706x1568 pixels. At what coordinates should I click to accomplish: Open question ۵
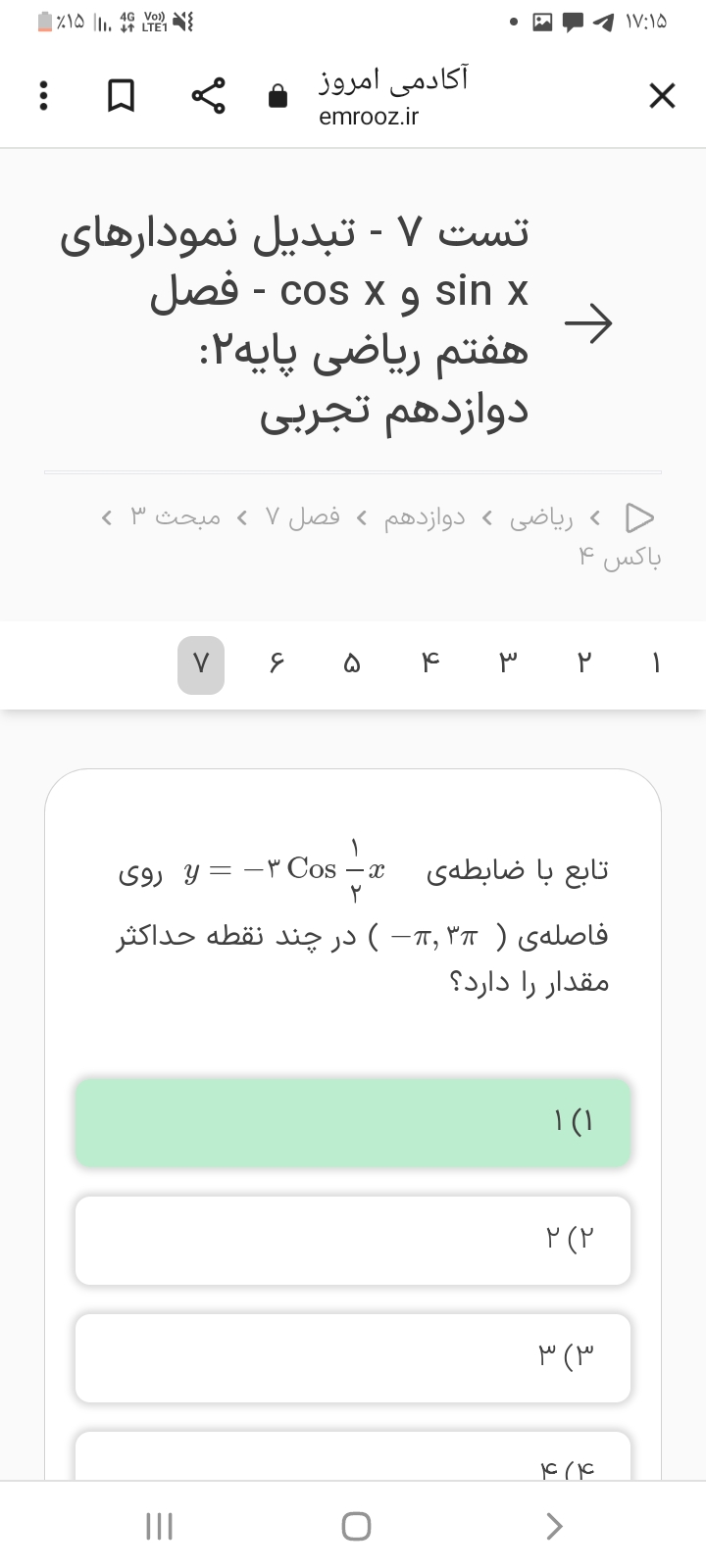[352, 664]
